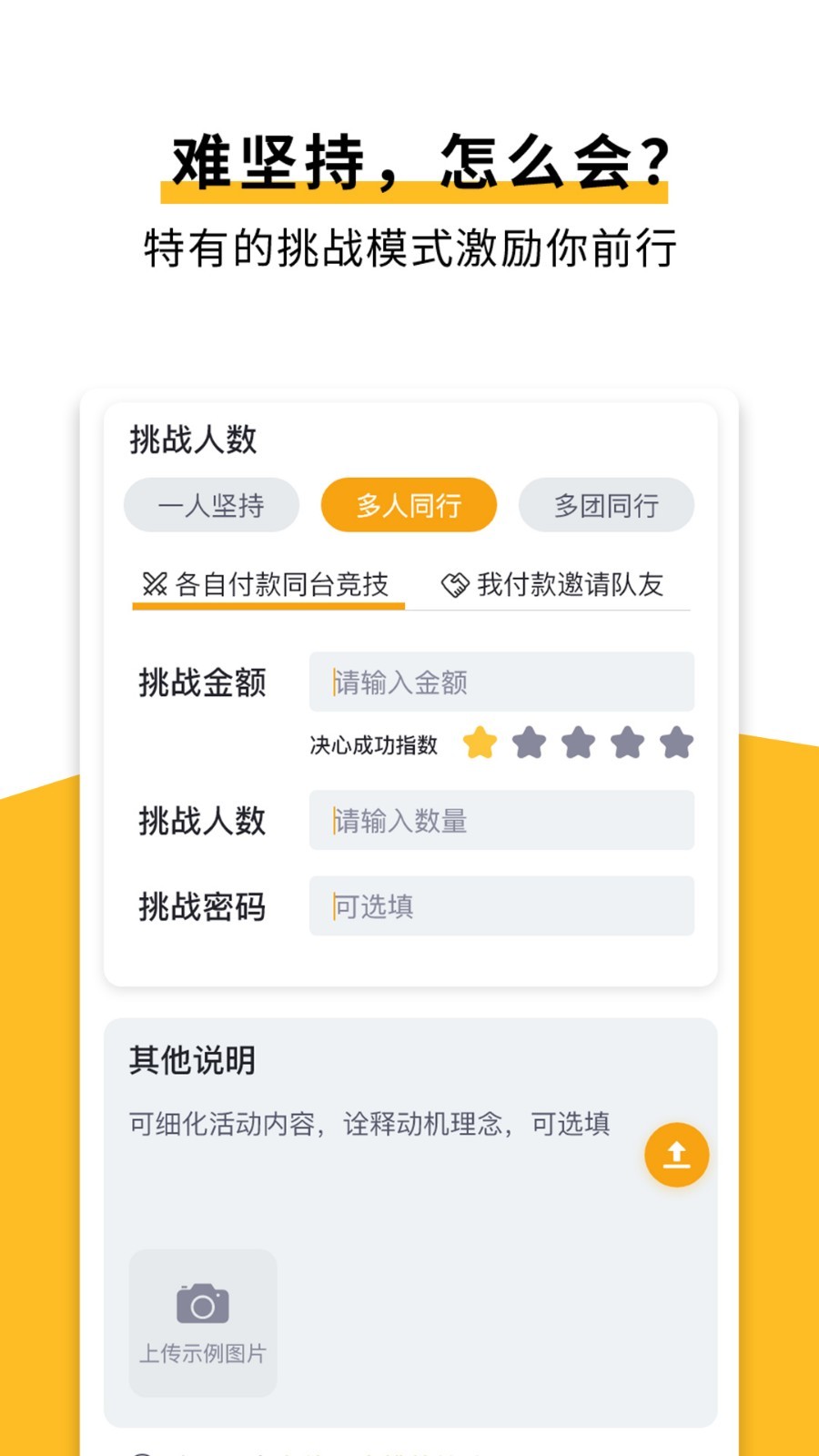Open the 各自付款同台竞技 tab
Image resolution: width=819 pixels, height=1456 pixels.
(268, 584)
